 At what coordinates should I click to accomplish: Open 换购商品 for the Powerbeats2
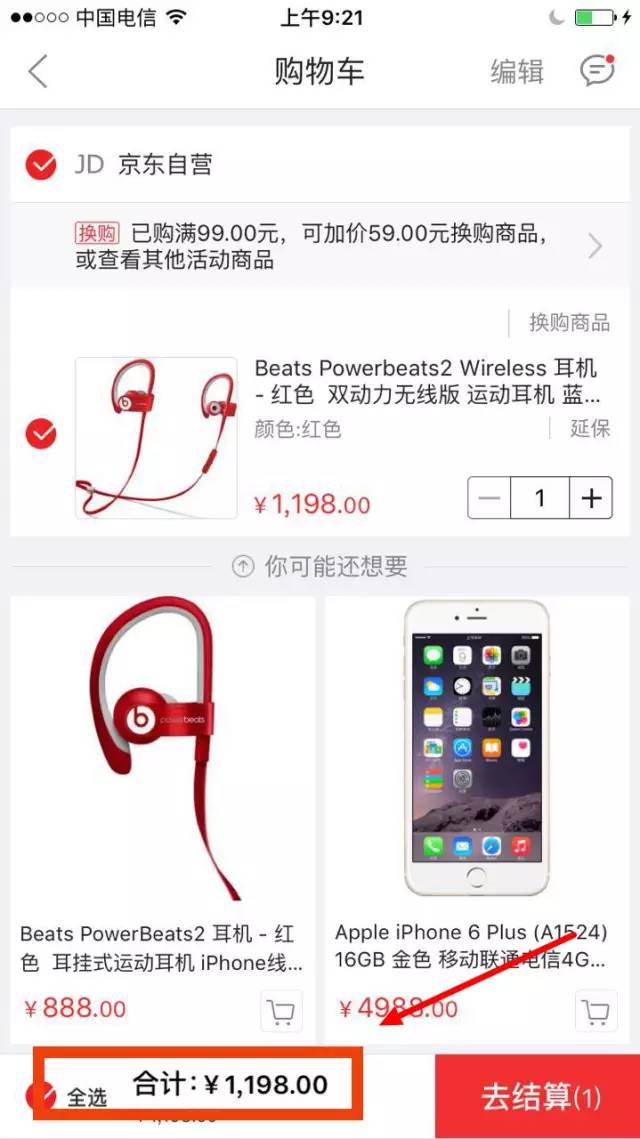[568, 322]
